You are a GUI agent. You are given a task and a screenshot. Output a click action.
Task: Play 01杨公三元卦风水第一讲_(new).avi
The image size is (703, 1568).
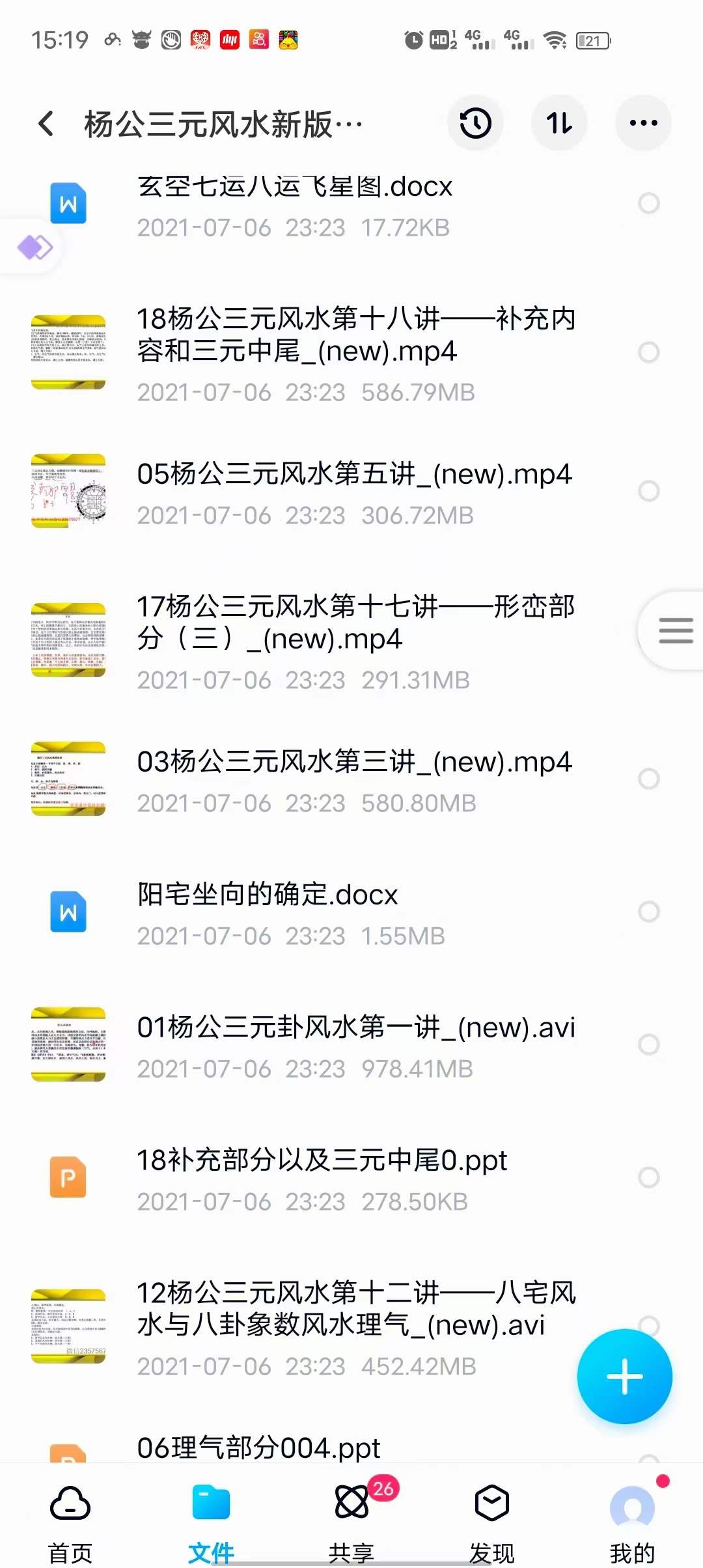(x=355, y=1028)
